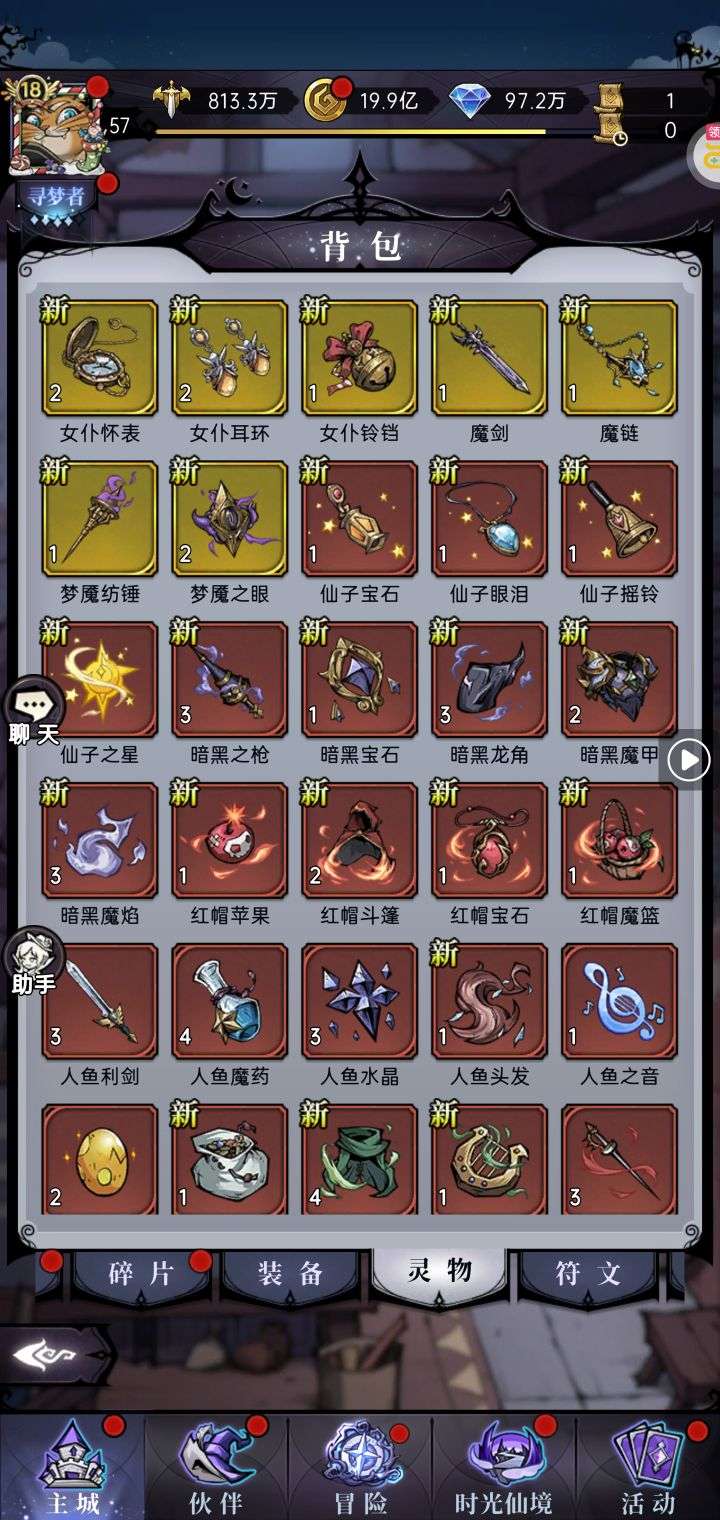Select the 仙子眼泪 necklace item
Image resolution: width=720 pixels, height=1520 pixels.
click(x=489, y=519)
